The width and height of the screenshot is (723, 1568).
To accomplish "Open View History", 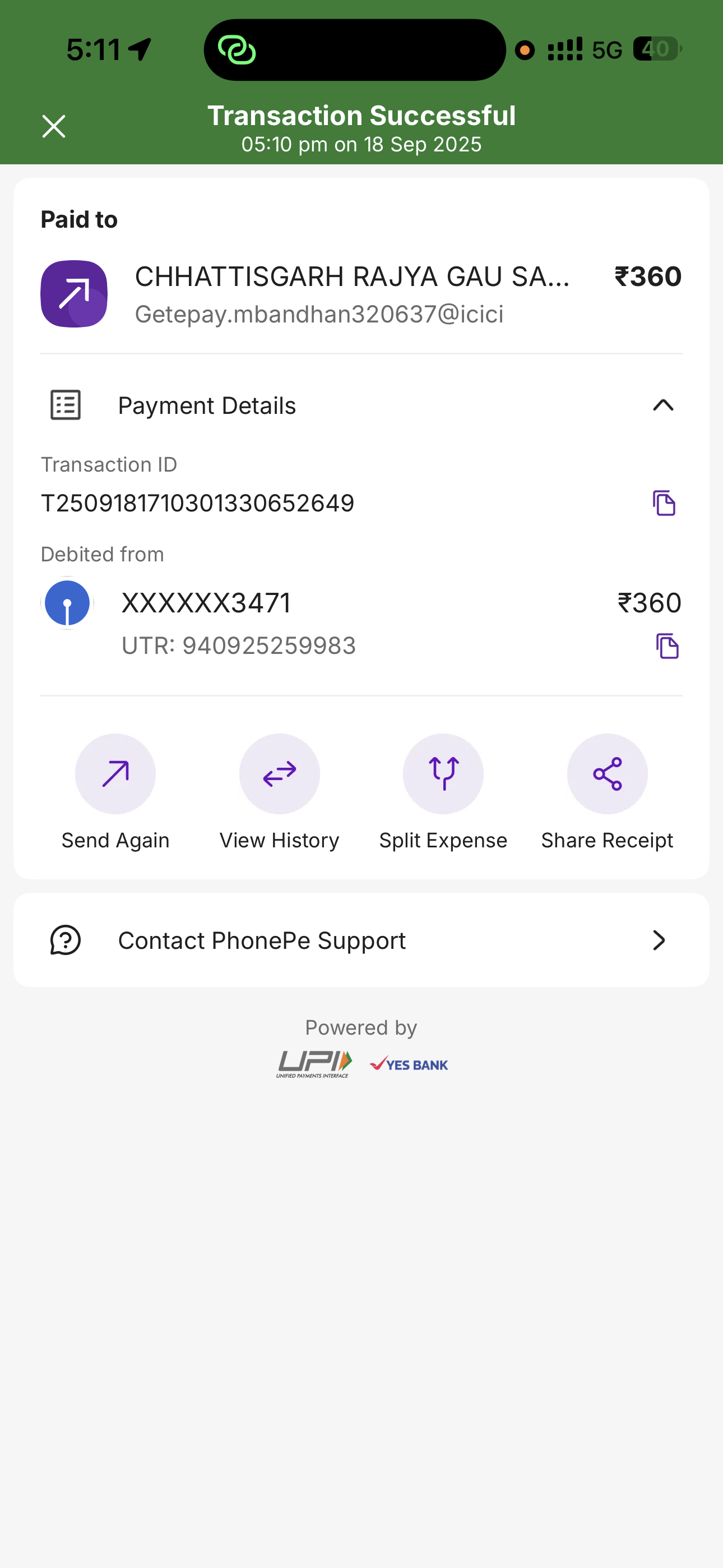I will pyautogui.click(x=279, y=774).
